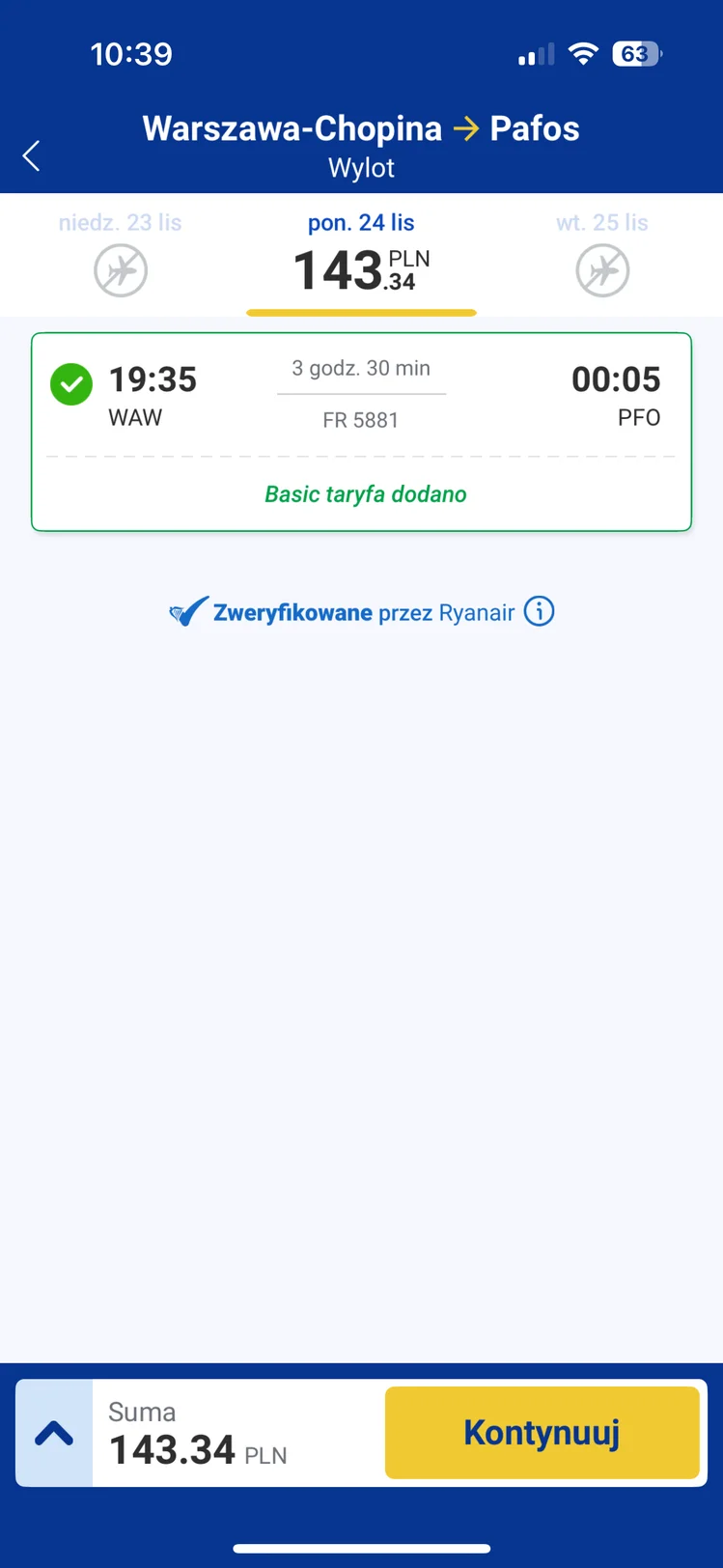The width and height of the screenshot is (723, 1568).
Task: Deselect the Basic taryfa dodano fare
Action: pyautogui.click(x=365, y=493)
